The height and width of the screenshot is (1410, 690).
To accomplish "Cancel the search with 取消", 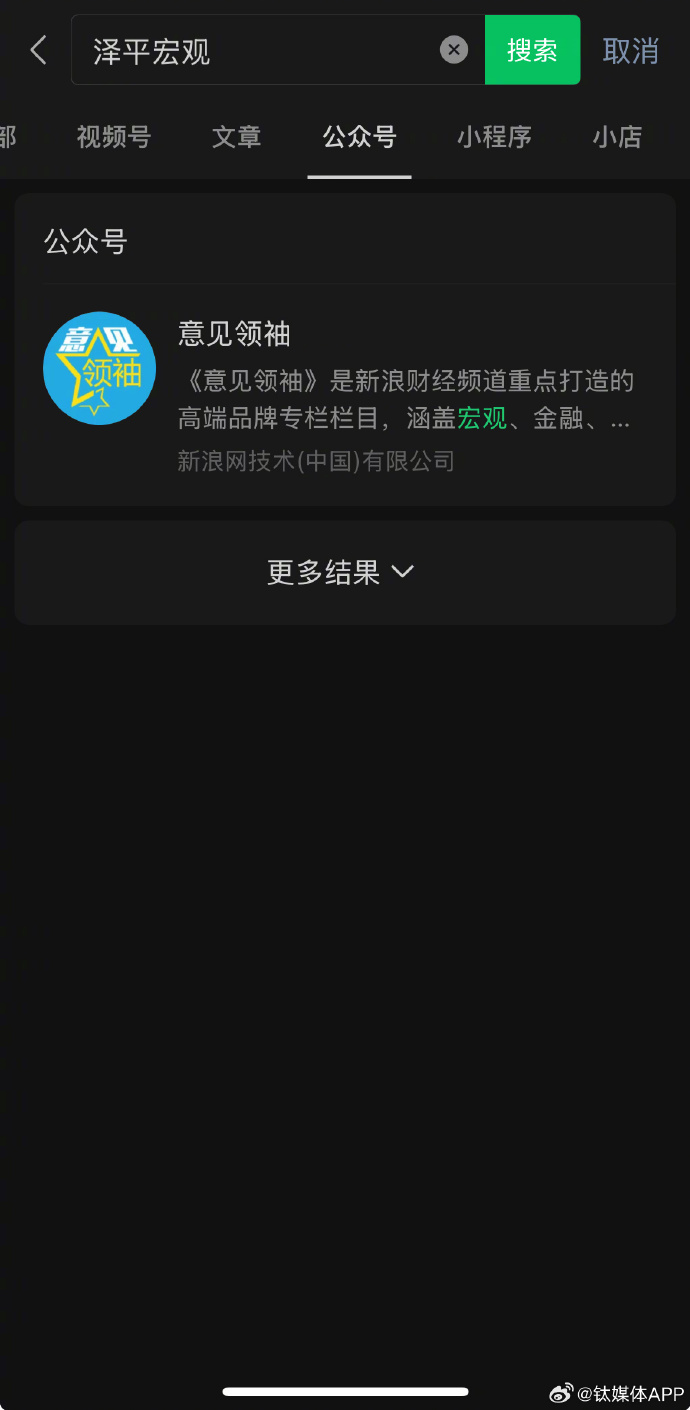I will 630,50.
